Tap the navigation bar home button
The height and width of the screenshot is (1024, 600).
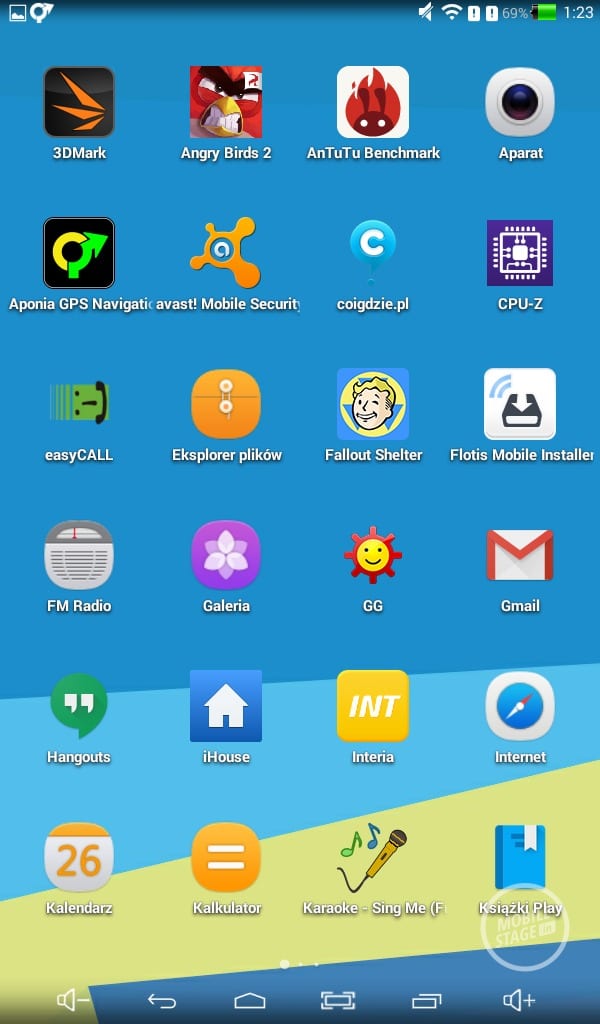pos(250,1000)
